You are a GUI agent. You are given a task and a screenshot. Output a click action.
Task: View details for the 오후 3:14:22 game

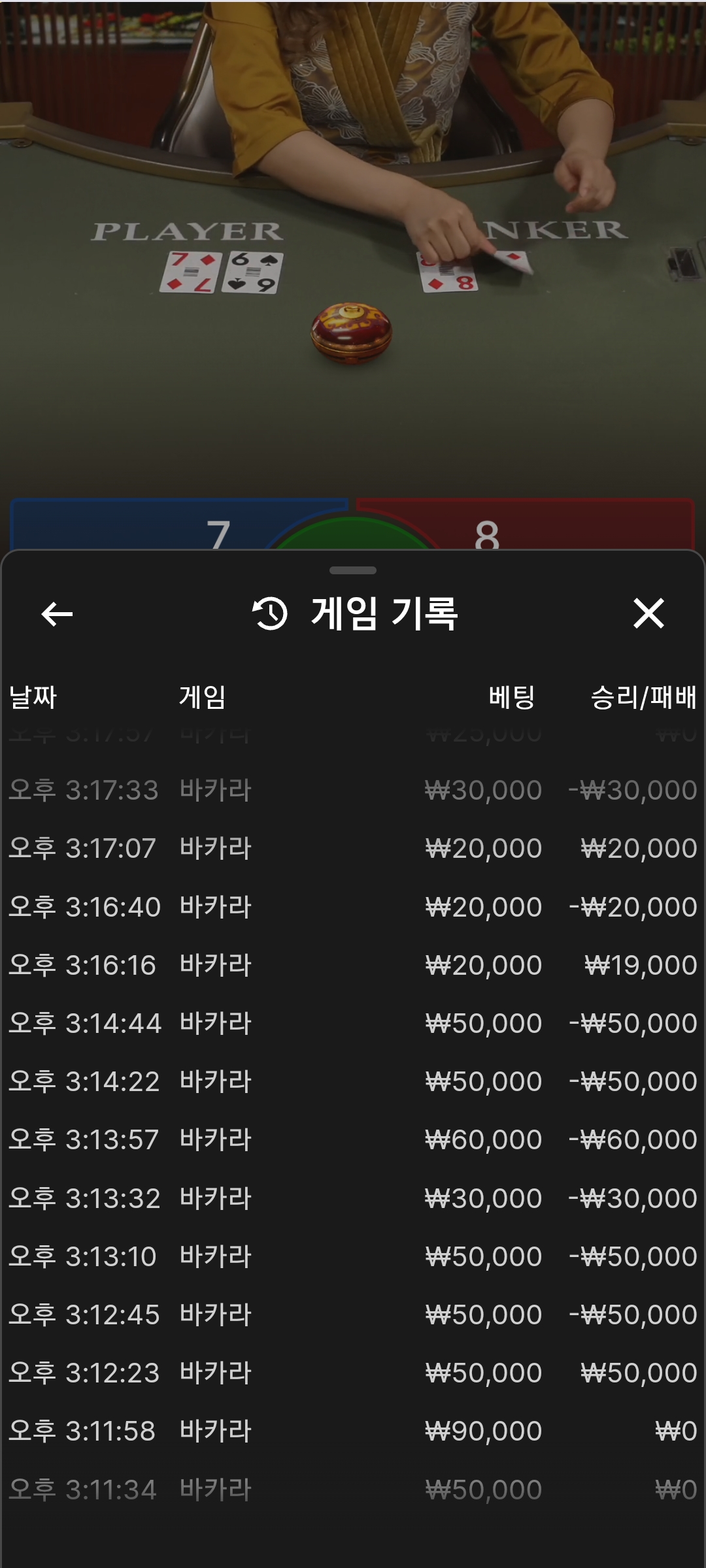tap(353, 1081)
